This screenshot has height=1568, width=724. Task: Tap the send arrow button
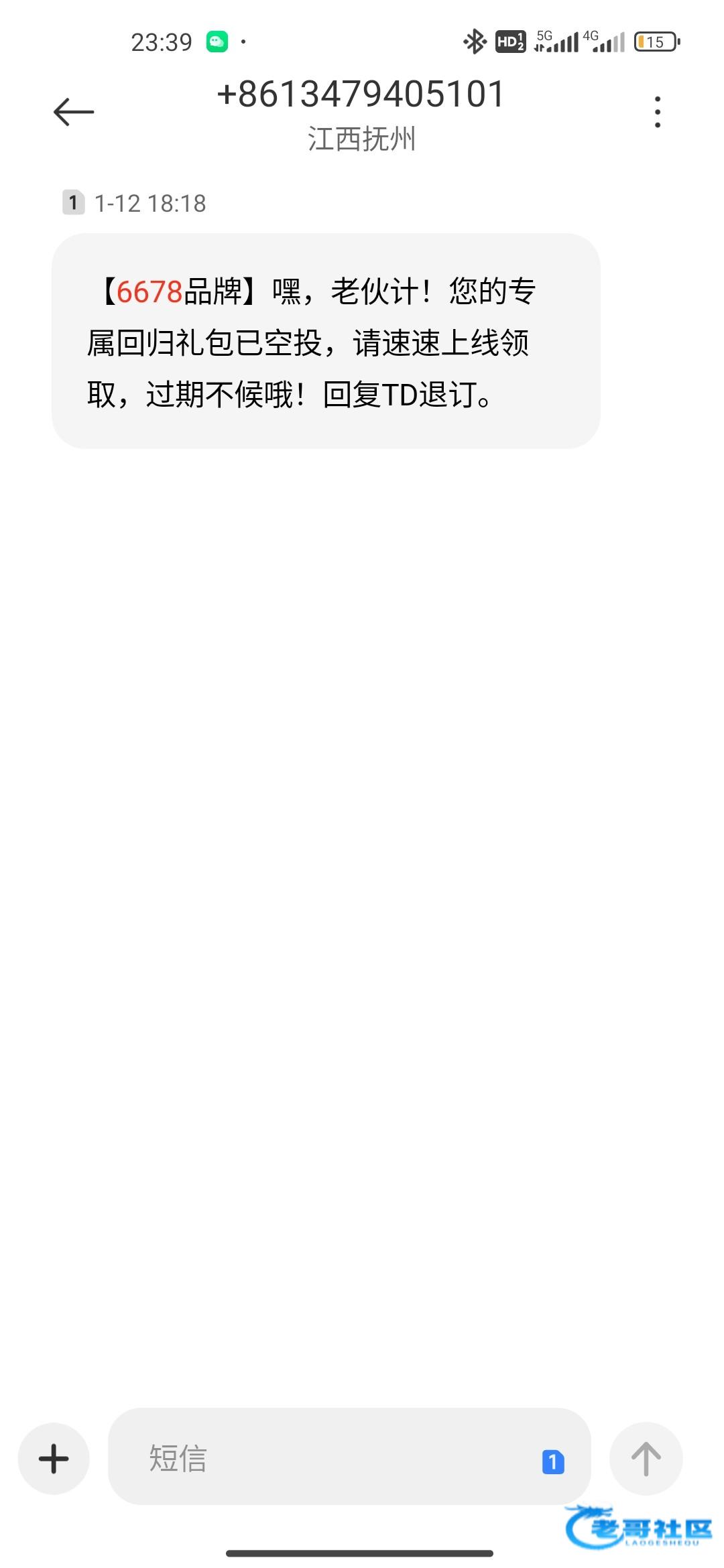point(646,1459)
